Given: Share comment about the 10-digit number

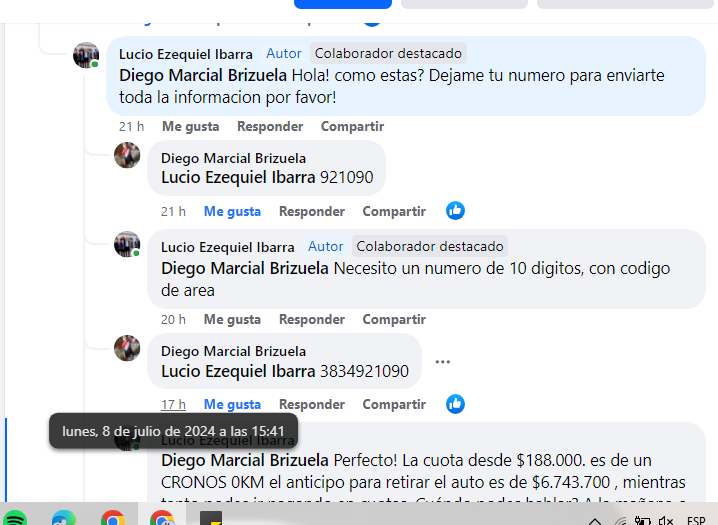Looking at the screenshot, I should (x=394, y=320).
